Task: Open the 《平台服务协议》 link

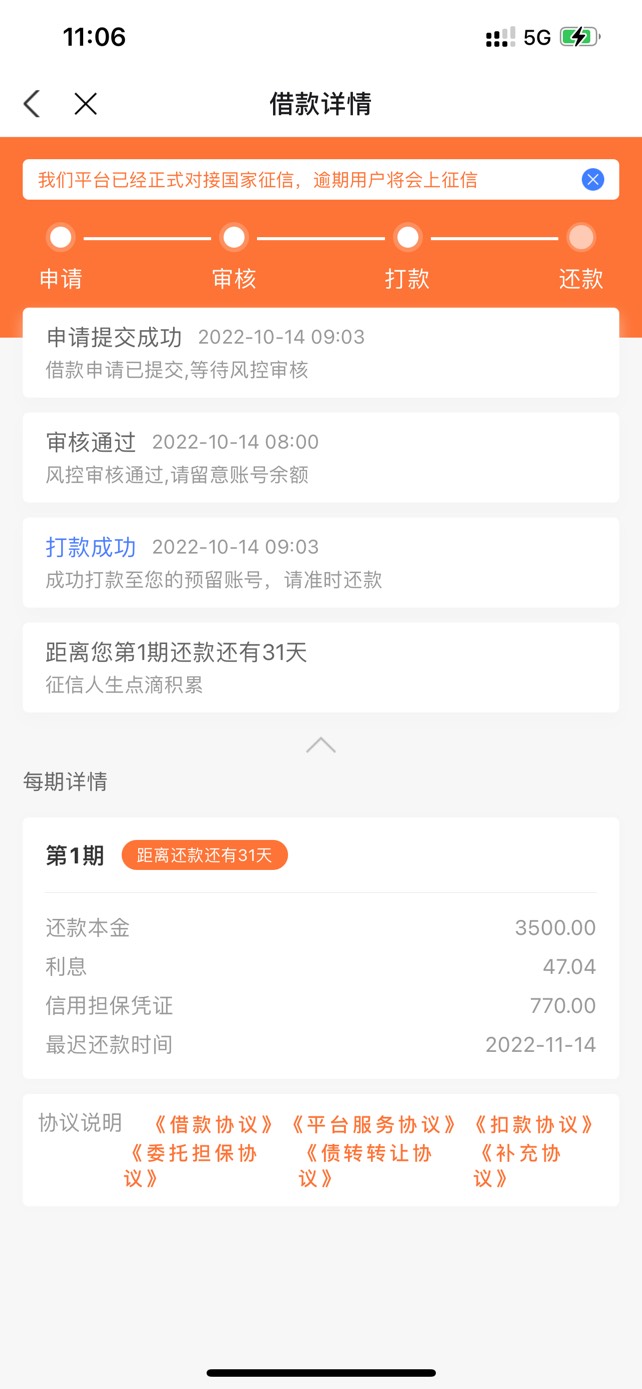Action: coord(373,1125)
